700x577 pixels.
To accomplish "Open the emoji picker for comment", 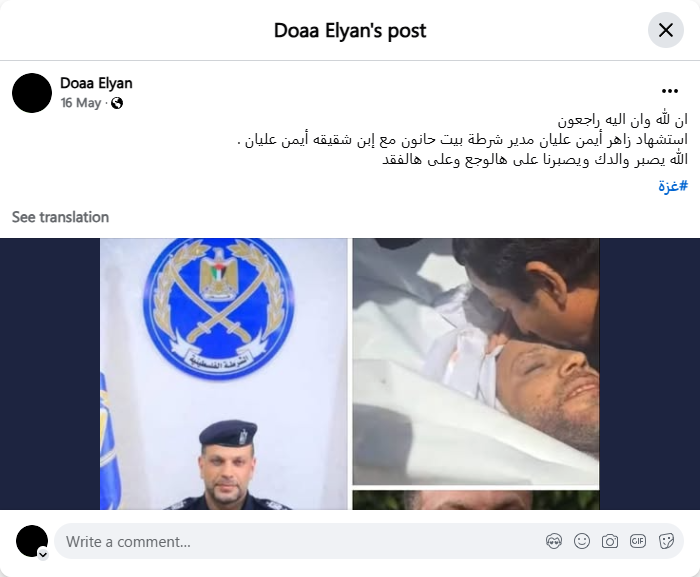I will pos(582,542).
